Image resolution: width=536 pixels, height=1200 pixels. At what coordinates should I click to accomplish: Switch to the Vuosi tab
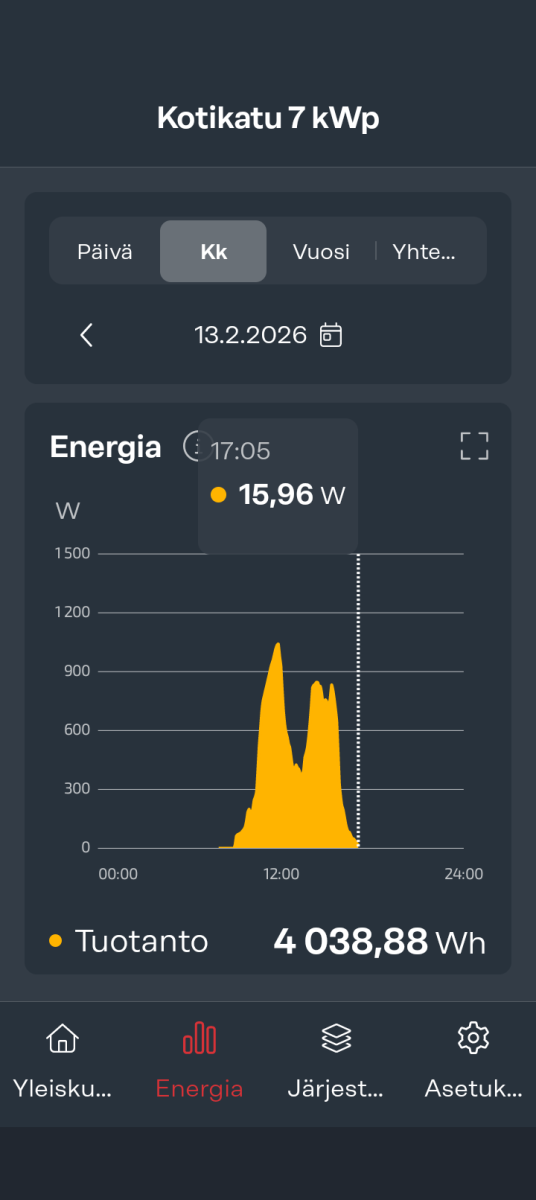pos(321,252)
